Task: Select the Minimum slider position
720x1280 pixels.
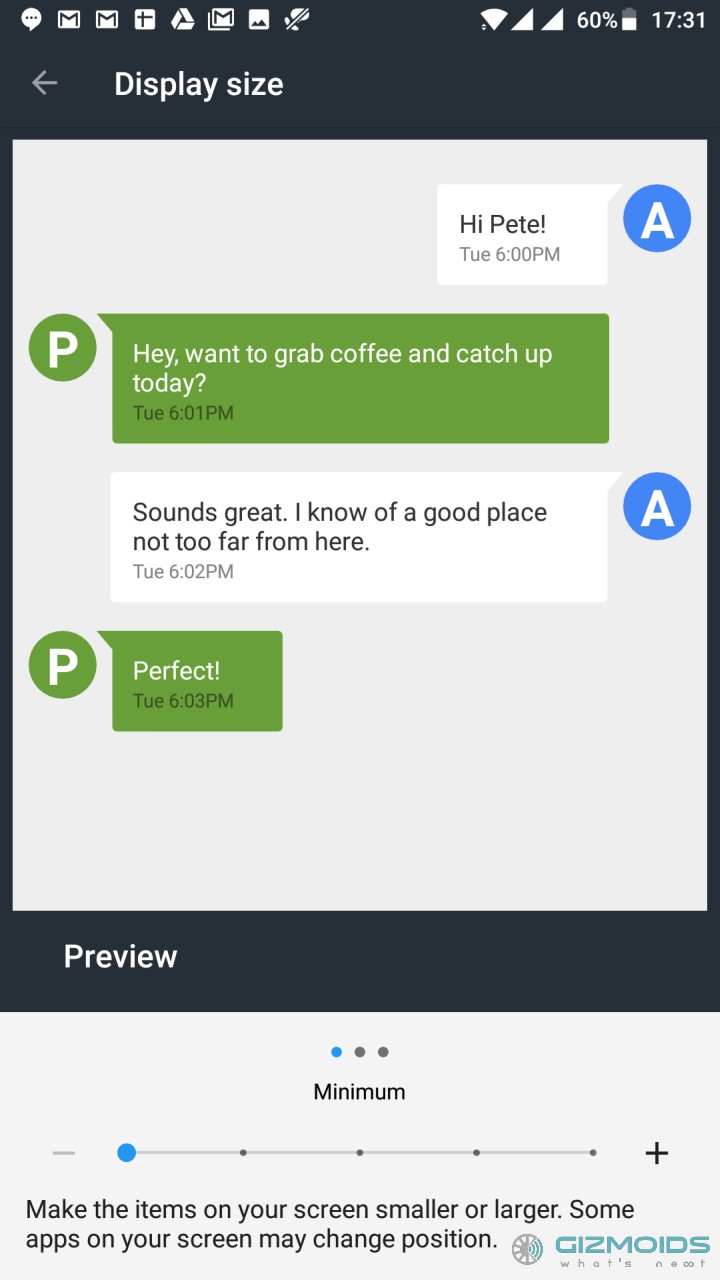Action: coord(126,1153)
